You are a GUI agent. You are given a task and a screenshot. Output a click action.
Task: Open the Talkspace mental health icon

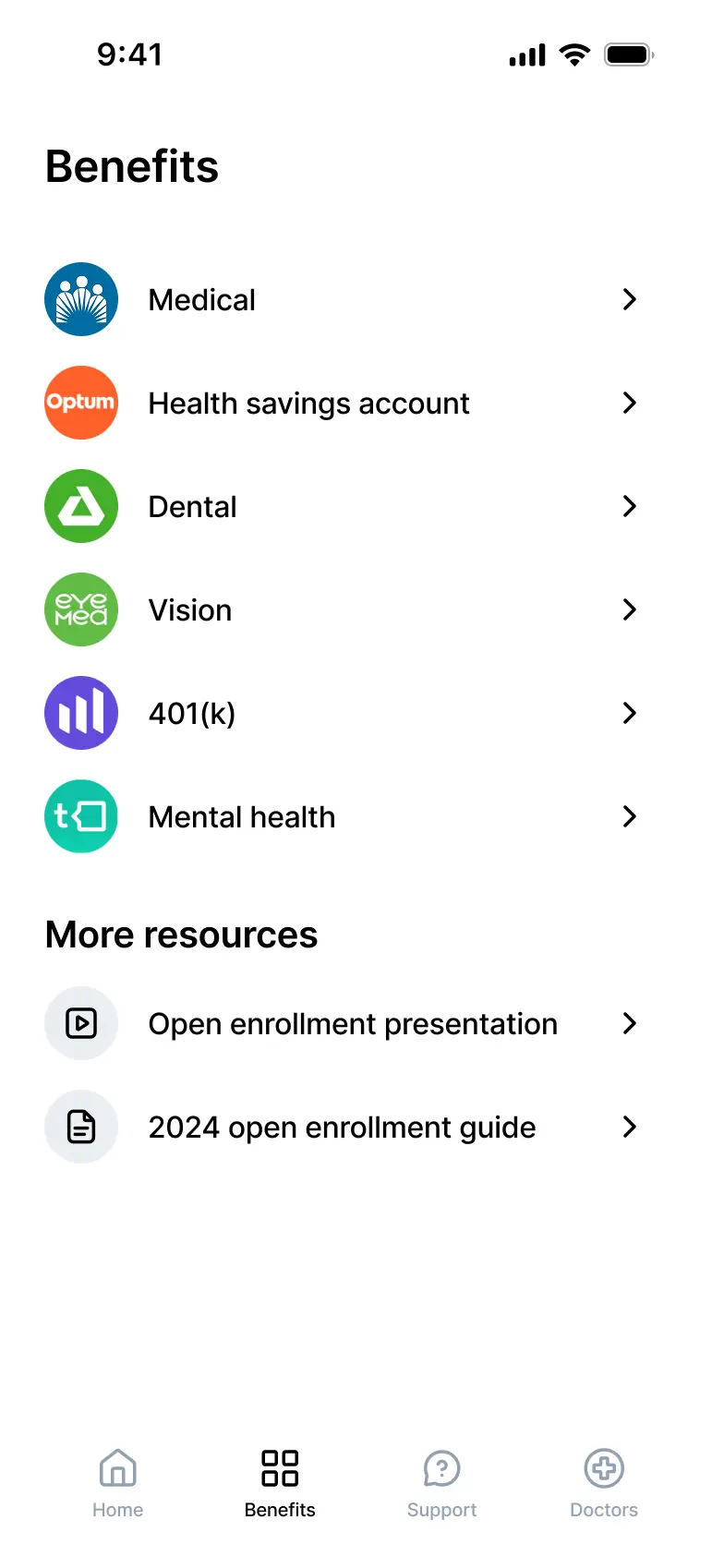point(81,816)
